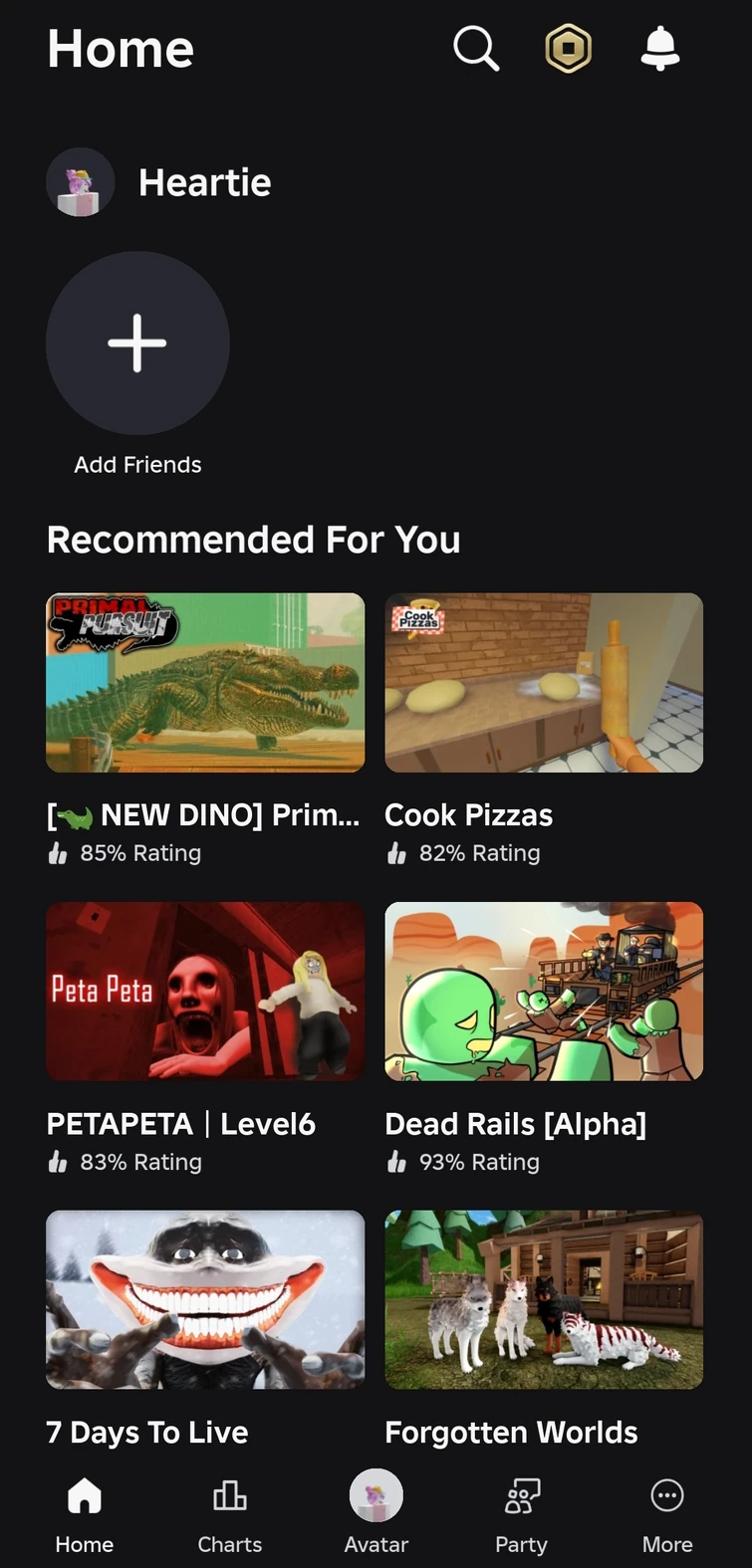Viewport: 752px width, 1568px height.
Task: Switch to the Party tab
Action: pyautogui.click(x=522, y=1513)
